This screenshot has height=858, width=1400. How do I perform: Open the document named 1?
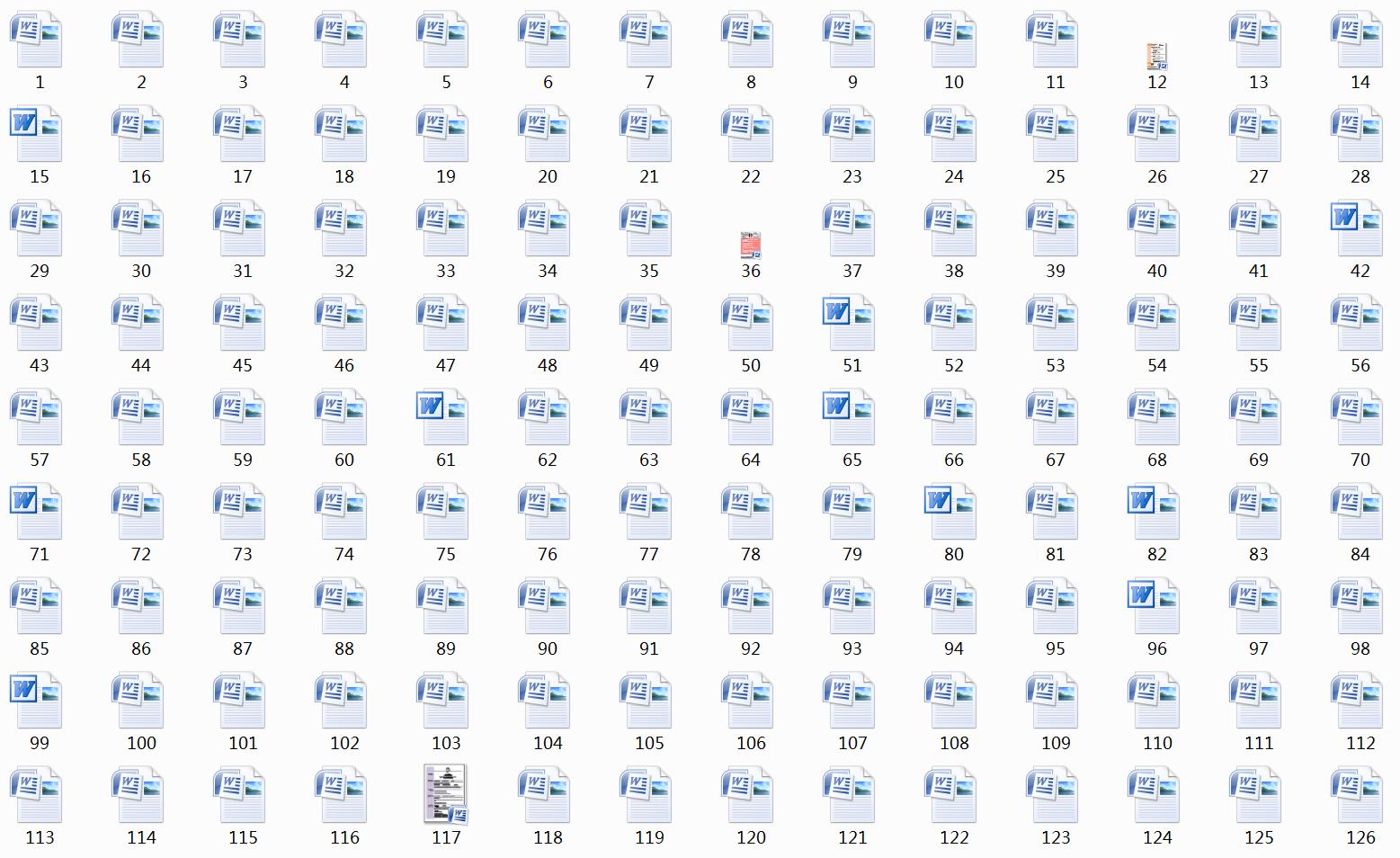pyautogui.click(x=36, y=40)
